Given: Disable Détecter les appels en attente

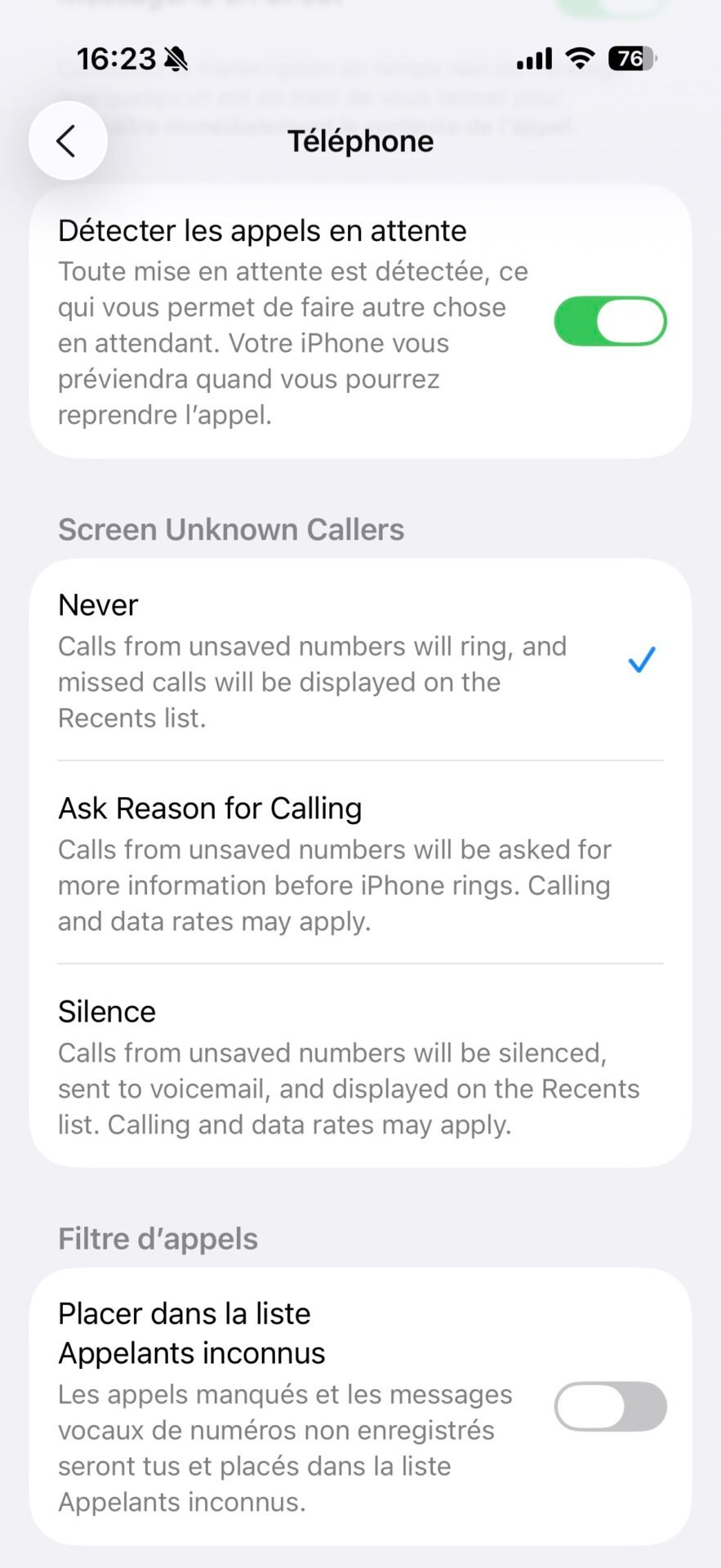Looking at the screenshot, I should [610, 321].
